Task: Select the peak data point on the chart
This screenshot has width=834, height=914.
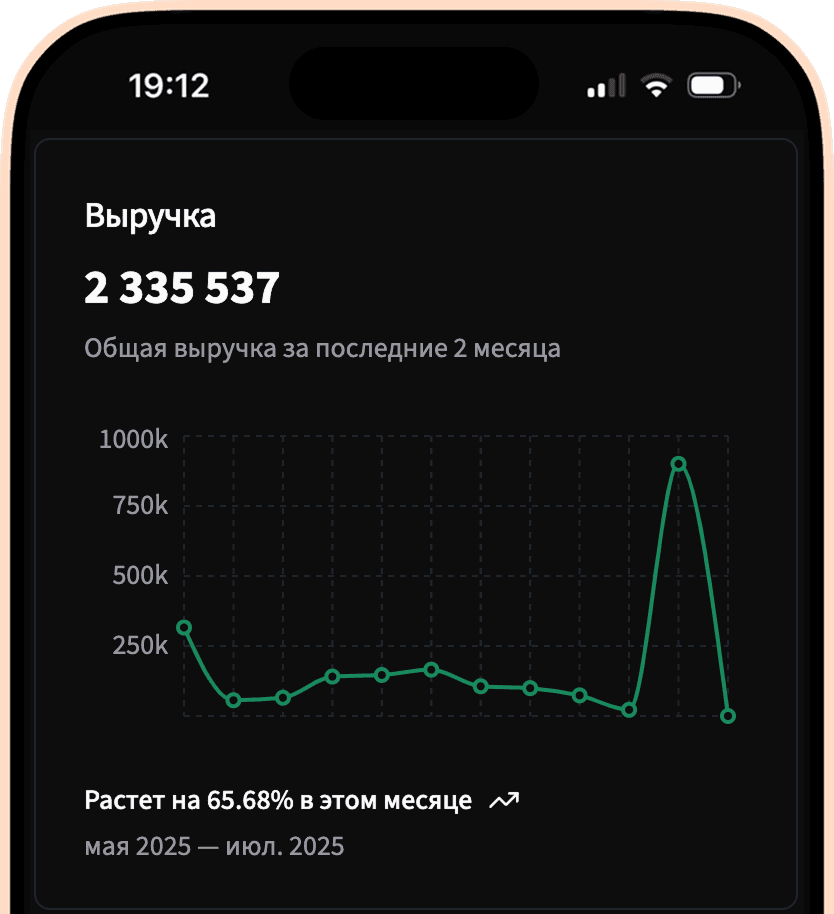Action: coord(679,462)
